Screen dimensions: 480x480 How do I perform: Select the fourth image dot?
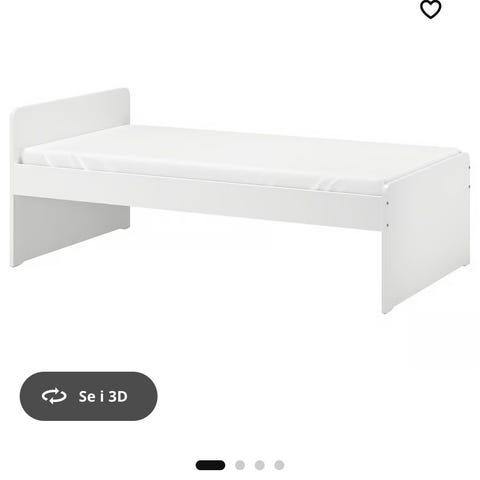[x=279, y=465]
